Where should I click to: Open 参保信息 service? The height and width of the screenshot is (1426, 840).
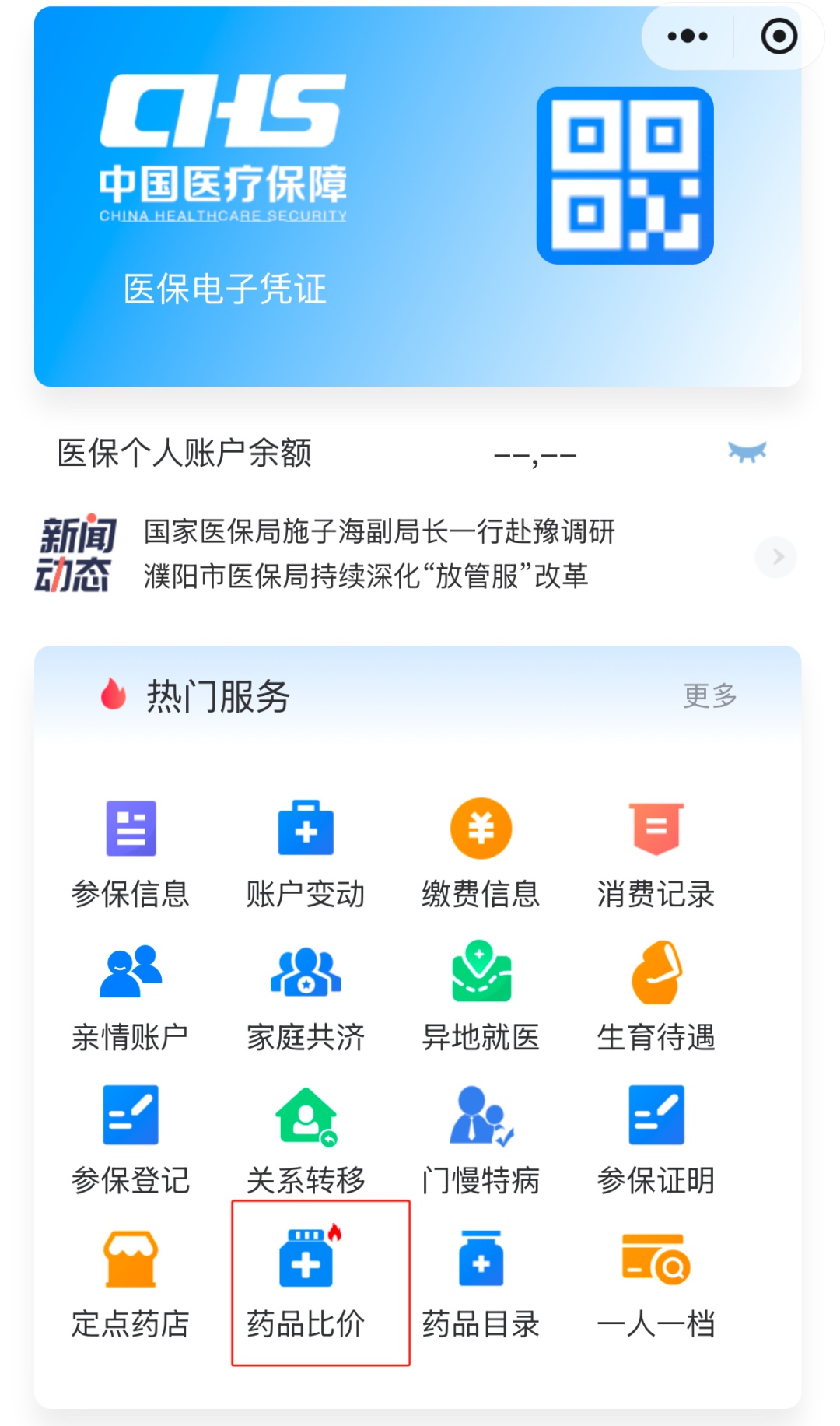(x=131, y=853)
